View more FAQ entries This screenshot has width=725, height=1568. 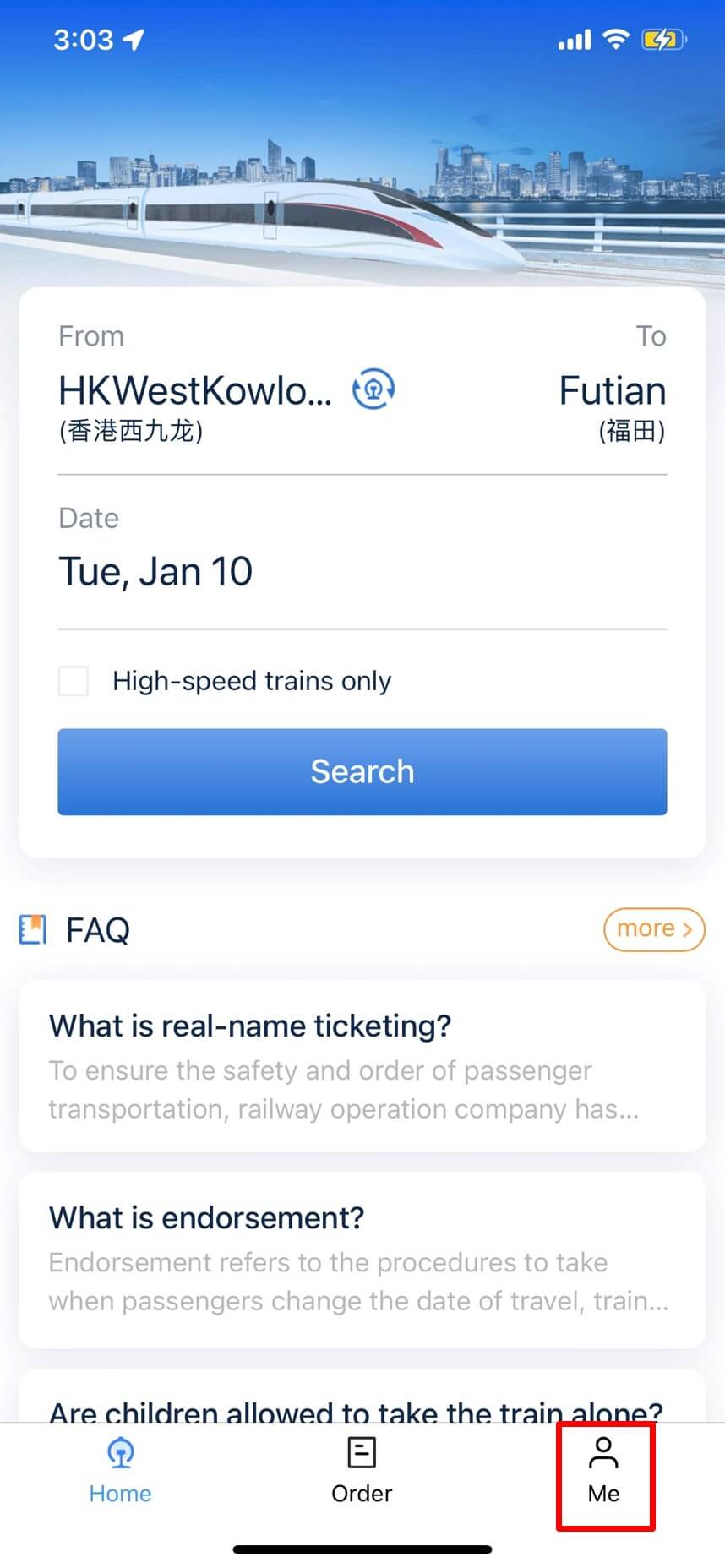coord(653,929)
